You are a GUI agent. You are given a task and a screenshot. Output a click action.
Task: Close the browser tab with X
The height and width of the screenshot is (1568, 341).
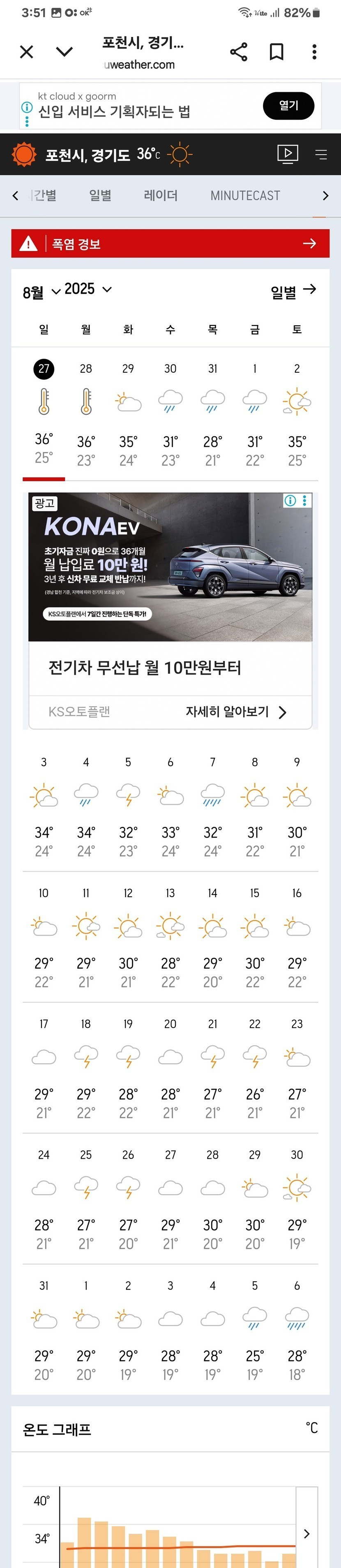point(27,52)
